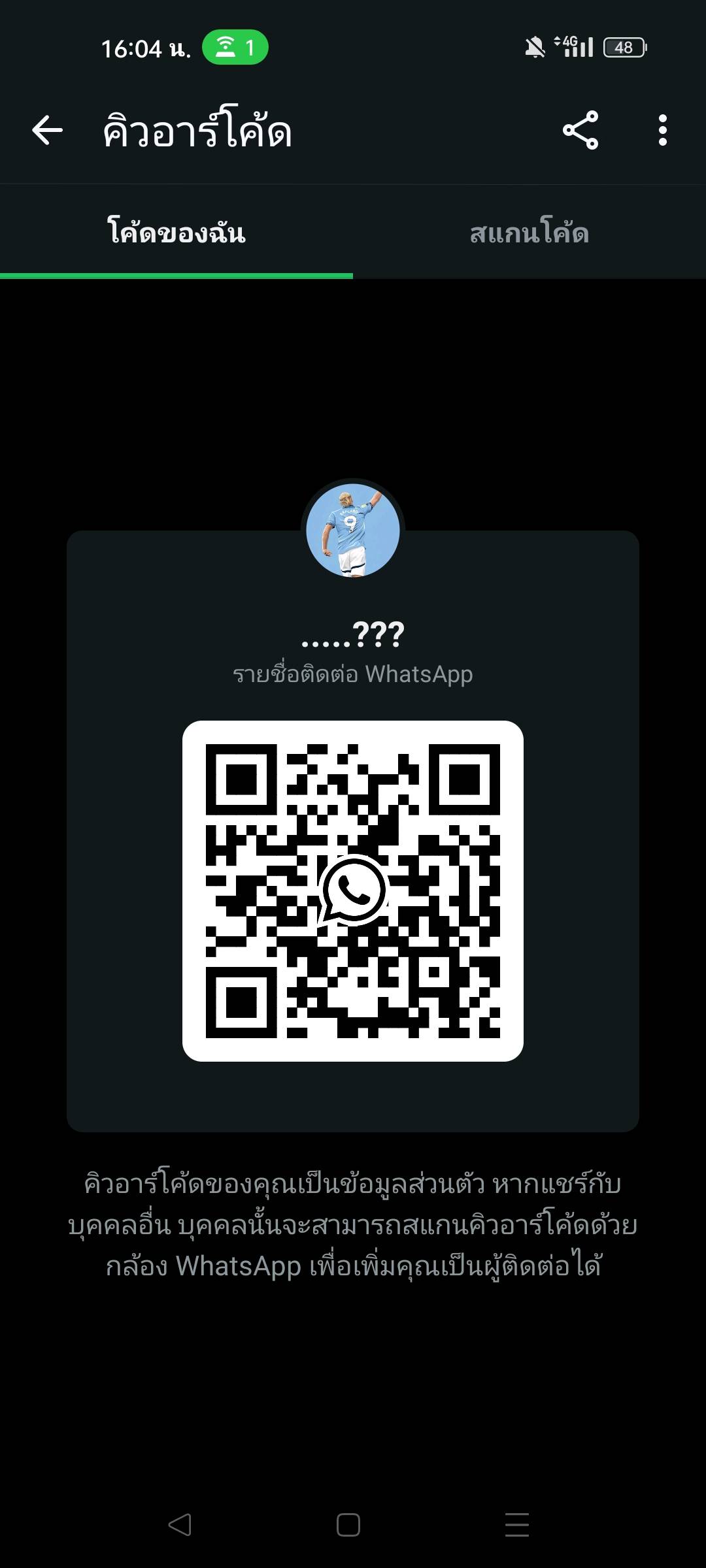The image size is (706, 1568).
Task: Open the three-dot overflow menu
Action: point(663,130)
